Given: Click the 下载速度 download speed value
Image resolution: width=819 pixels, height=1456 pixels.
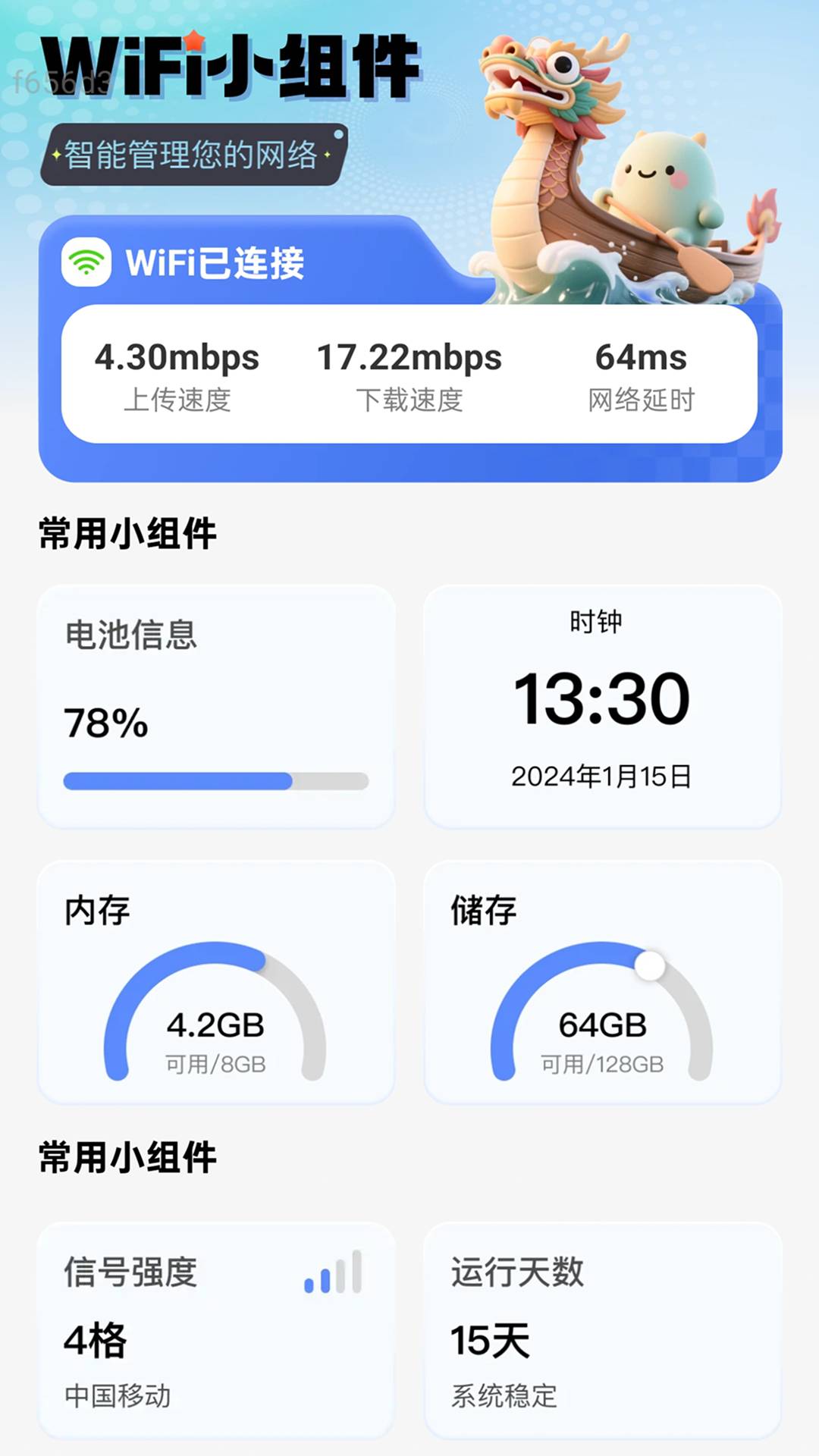Looking at the screenshot, I should tap(409, 356).
